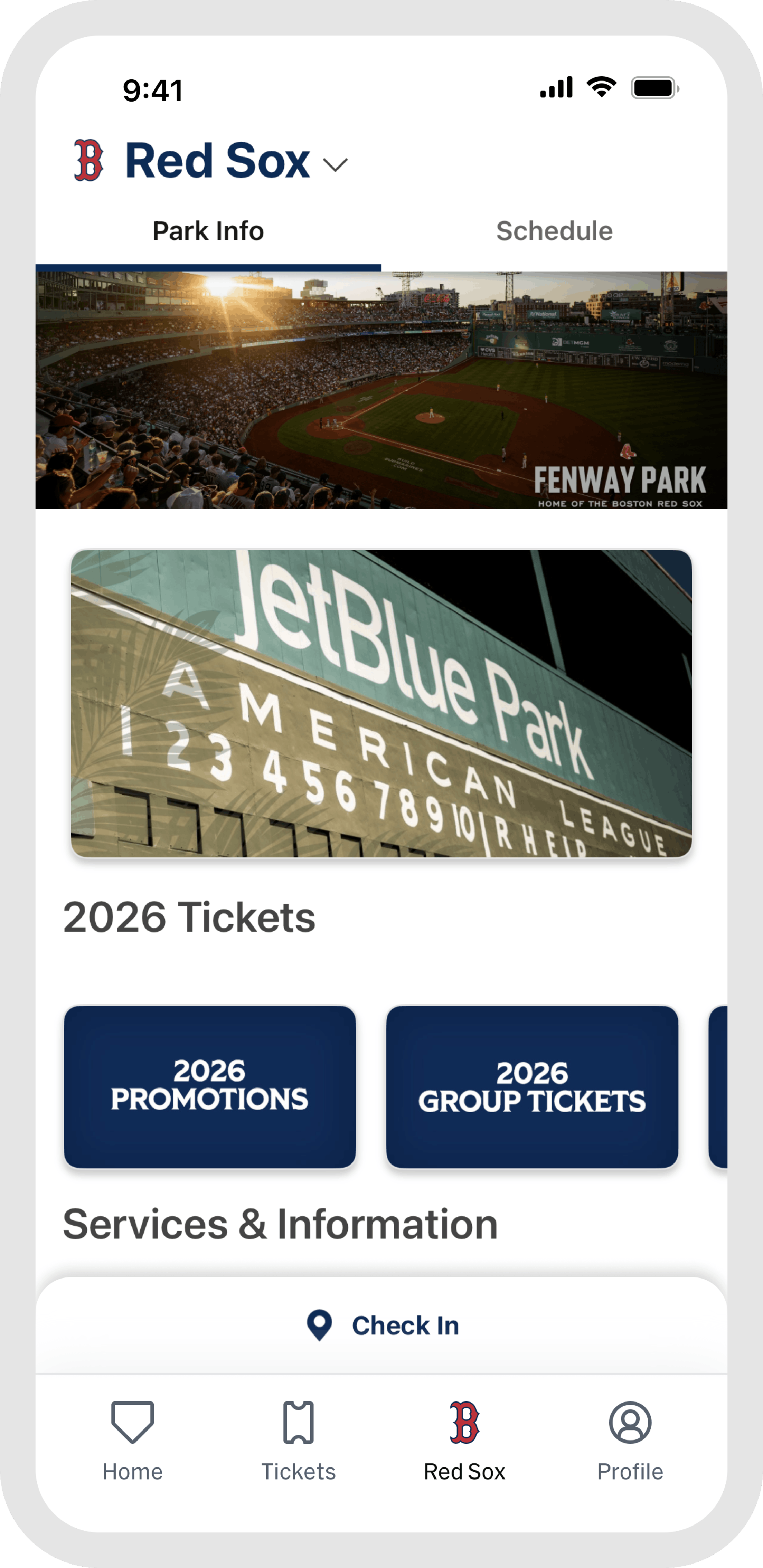This screenshot has height=1568, width=763.
Task: Tap the Check In button
Action: click(x=382, y=1326)
